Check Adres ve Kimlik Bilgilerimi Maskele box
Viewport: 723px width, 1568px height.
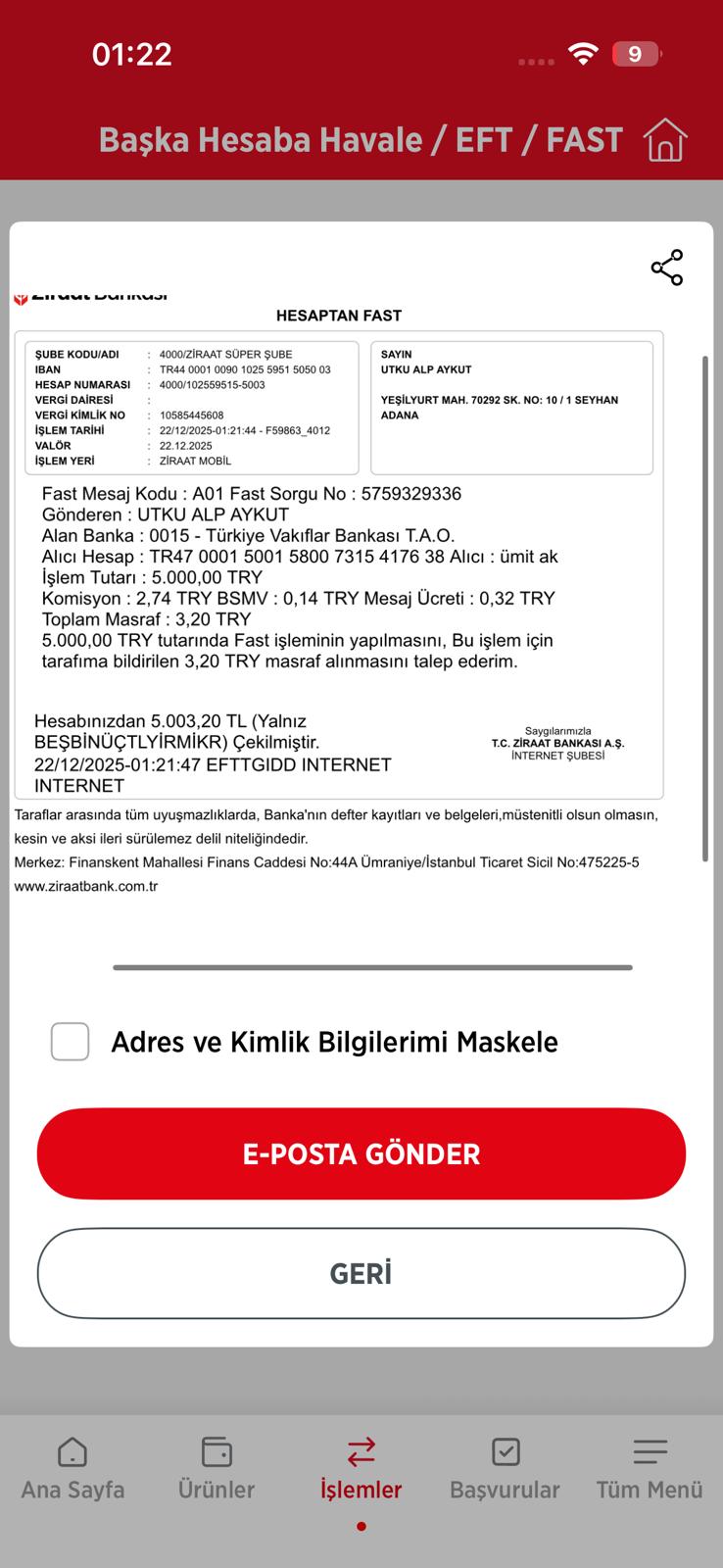(71, 1042)
